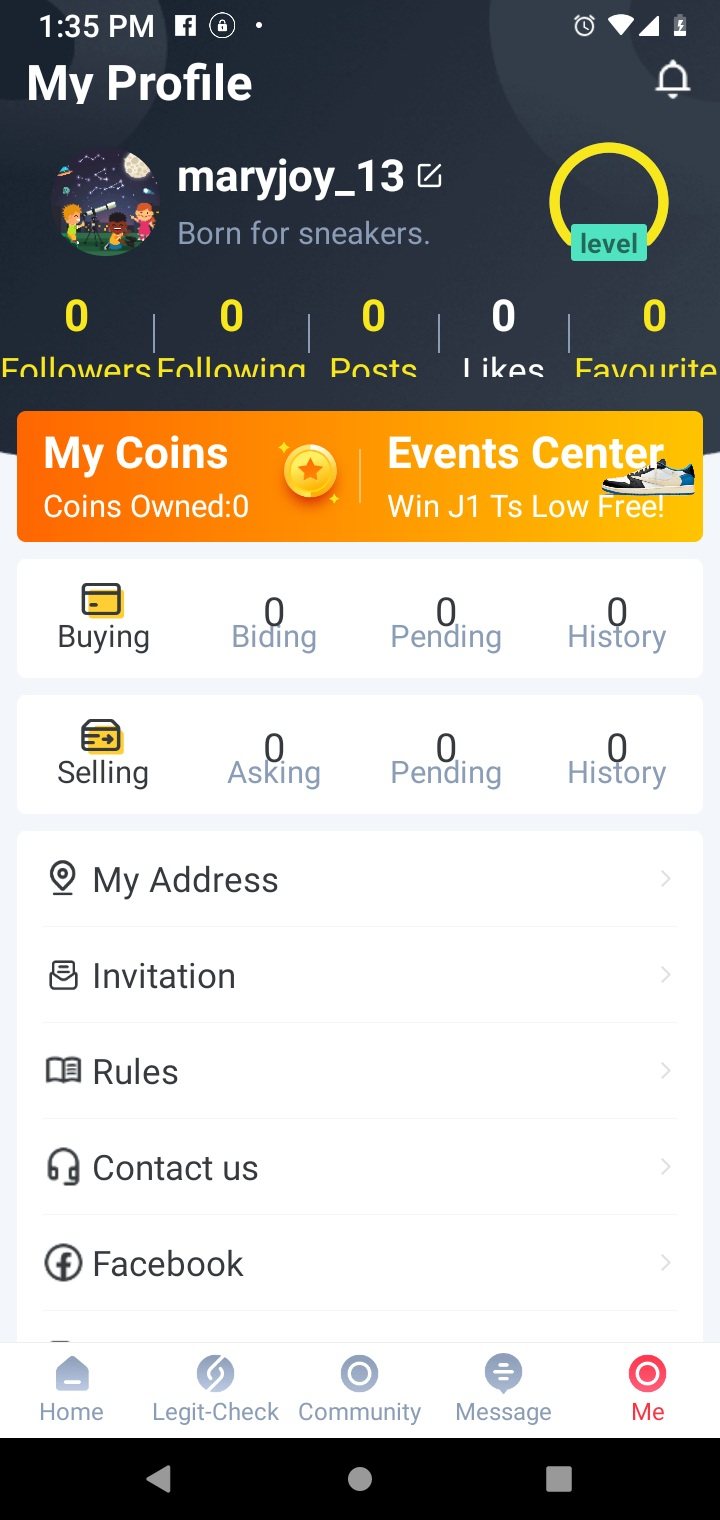Open the Events Center banner
Image resolution: width=720 pixels, height=1520 pixels.
[531, 477]
